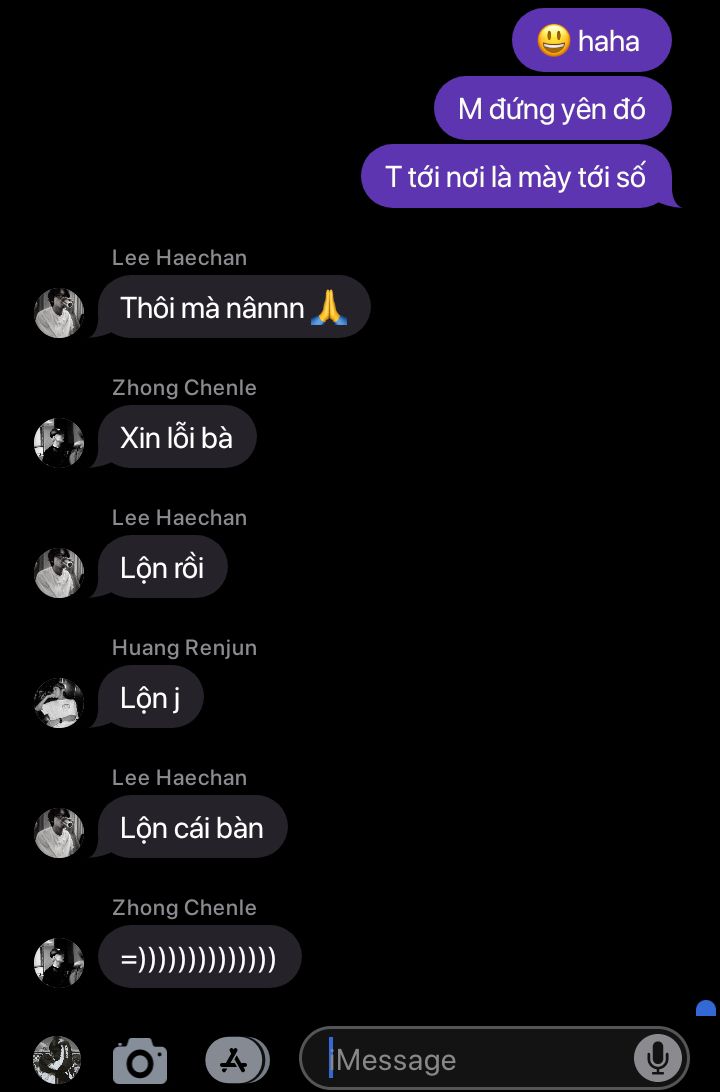Open the camera to take a photo
The height and width of the screenshot is (1092, 720).
click(x=139, y=1061)
